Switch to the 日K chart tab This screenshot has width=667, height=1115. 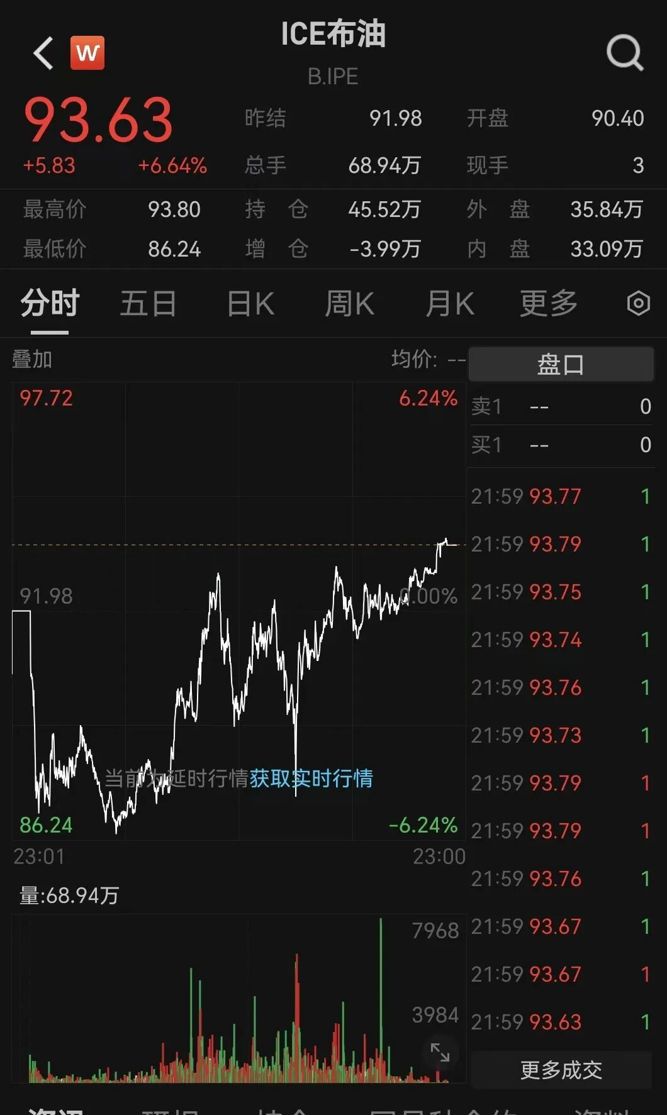[249, 303]
